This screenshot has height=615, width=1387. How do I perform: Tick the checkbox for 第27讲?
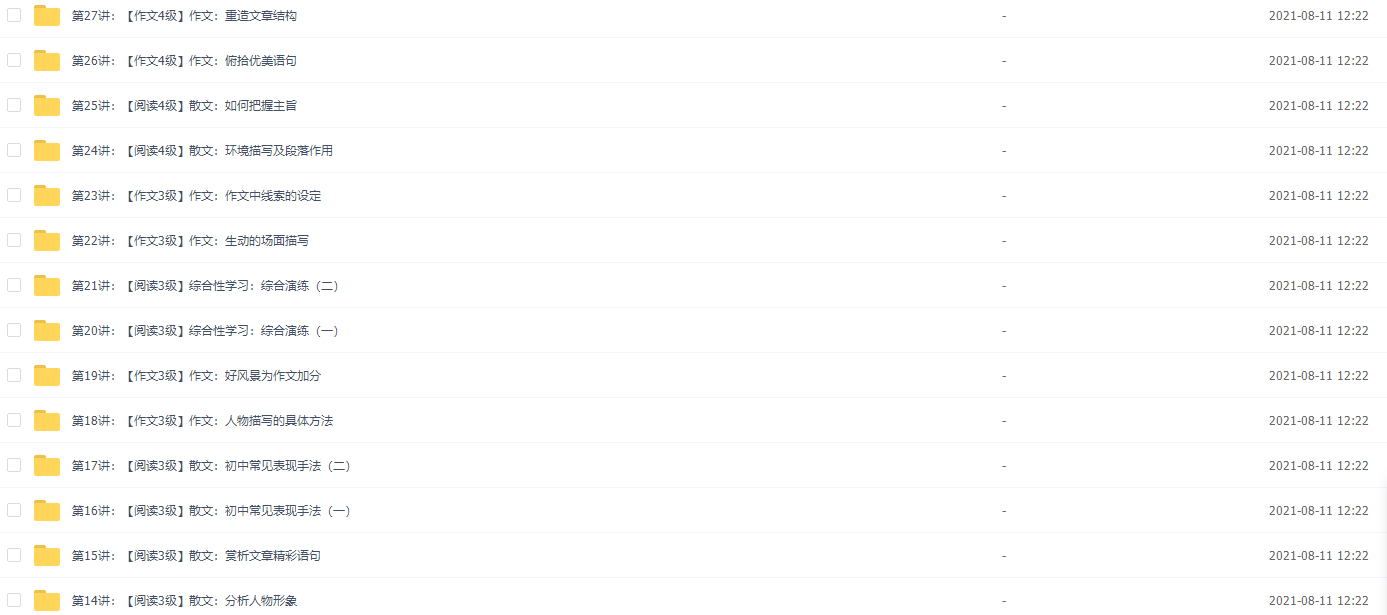pos(14,15)
